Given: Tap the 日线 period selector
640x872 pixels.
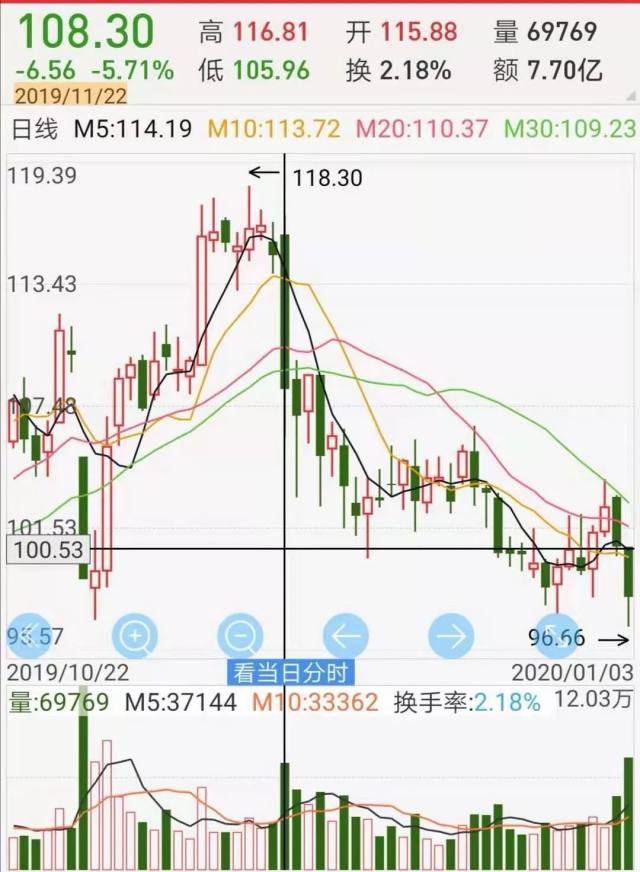Looking at the screenshot, I should (35, 128).
